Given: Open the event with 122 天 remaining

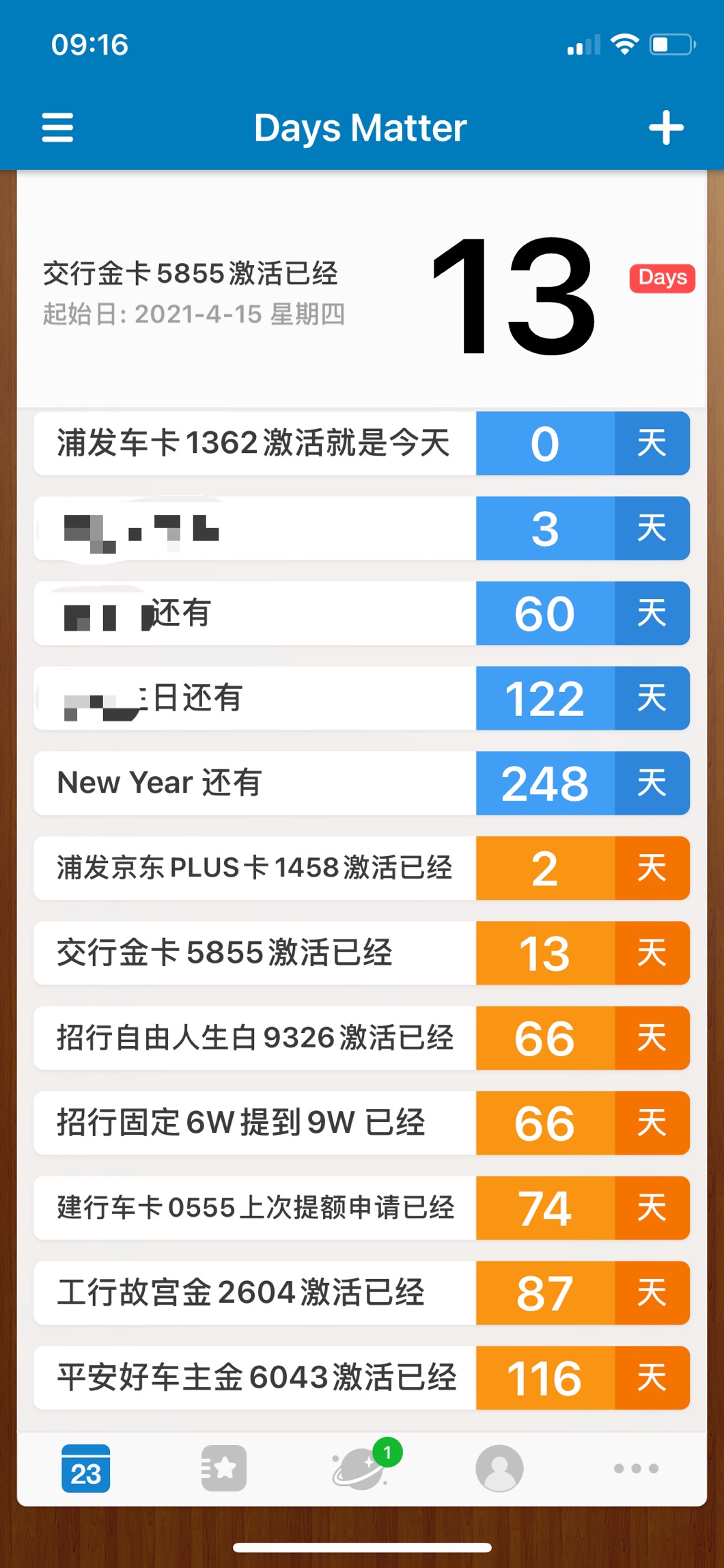Looking at the screenshot, I should 362,698.
